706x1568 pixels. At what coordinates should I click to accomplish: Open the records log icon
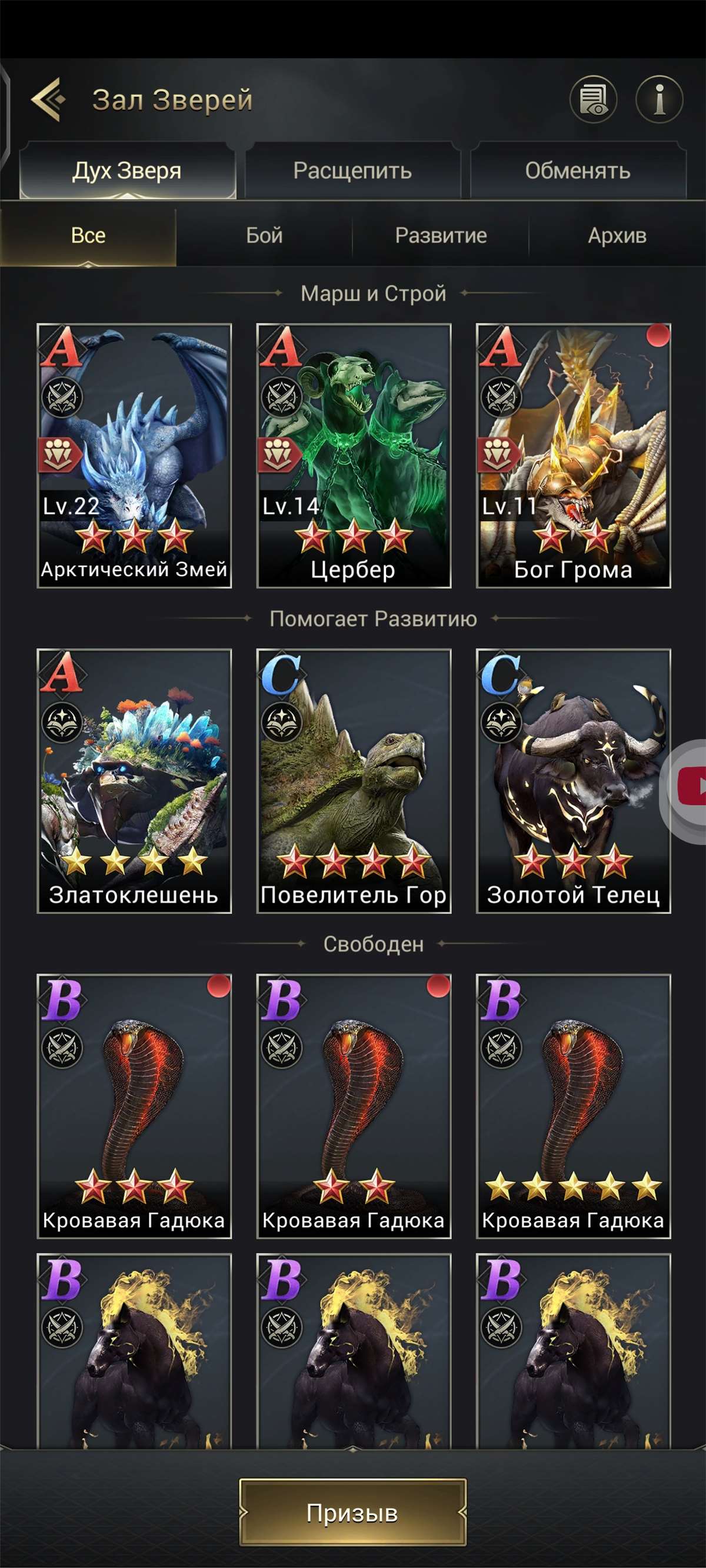tap(593, 99)
